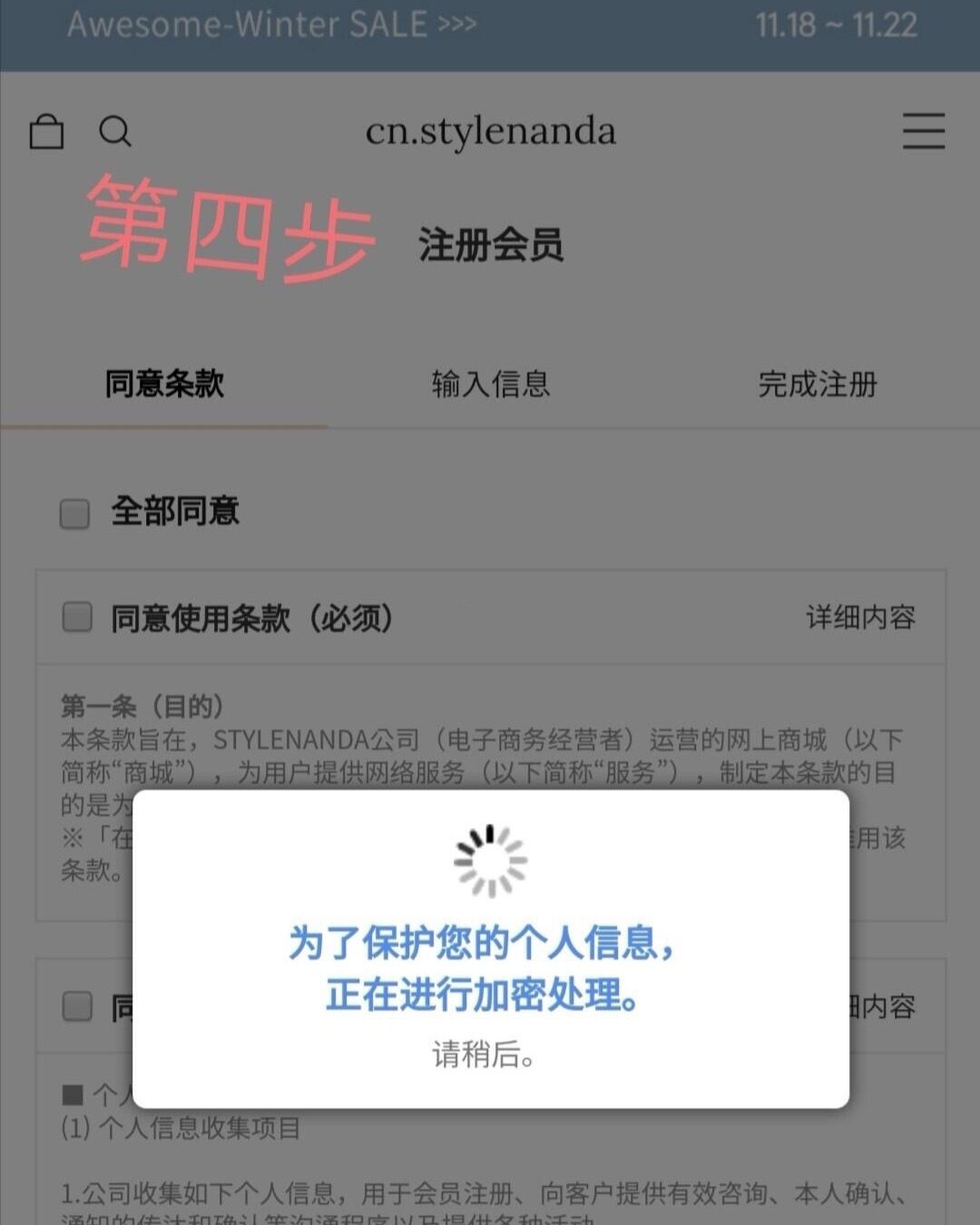Click the loading spinner in the dialog
The width and height of the screenshot is (980, 1225).
coord(490,860)
